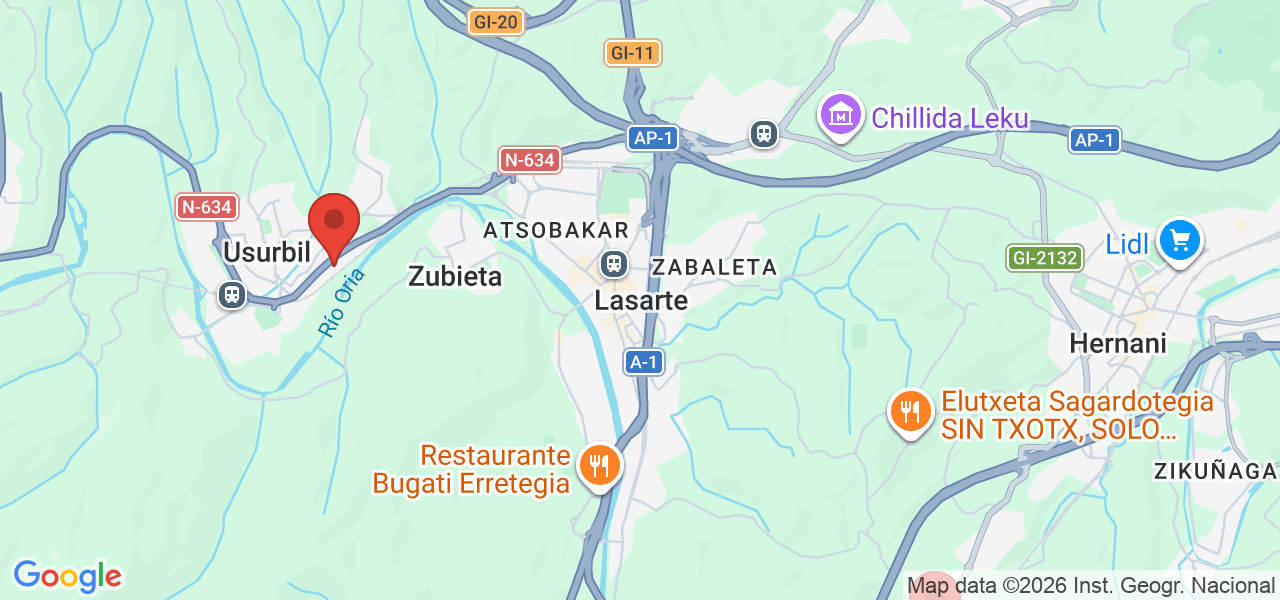Select the train station icon beside Chillida Leku
Screen dimensions: 1280x600
764,133
